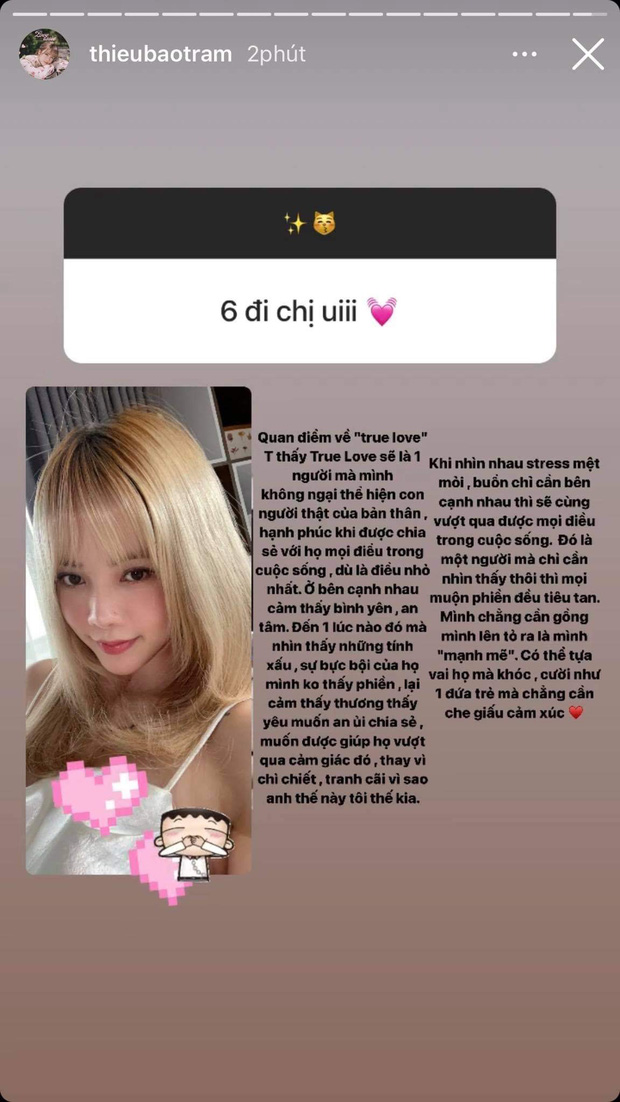The image size is (620, 1102).
Task: Open thieubaotram's profile picture
Action: point(45,54)
